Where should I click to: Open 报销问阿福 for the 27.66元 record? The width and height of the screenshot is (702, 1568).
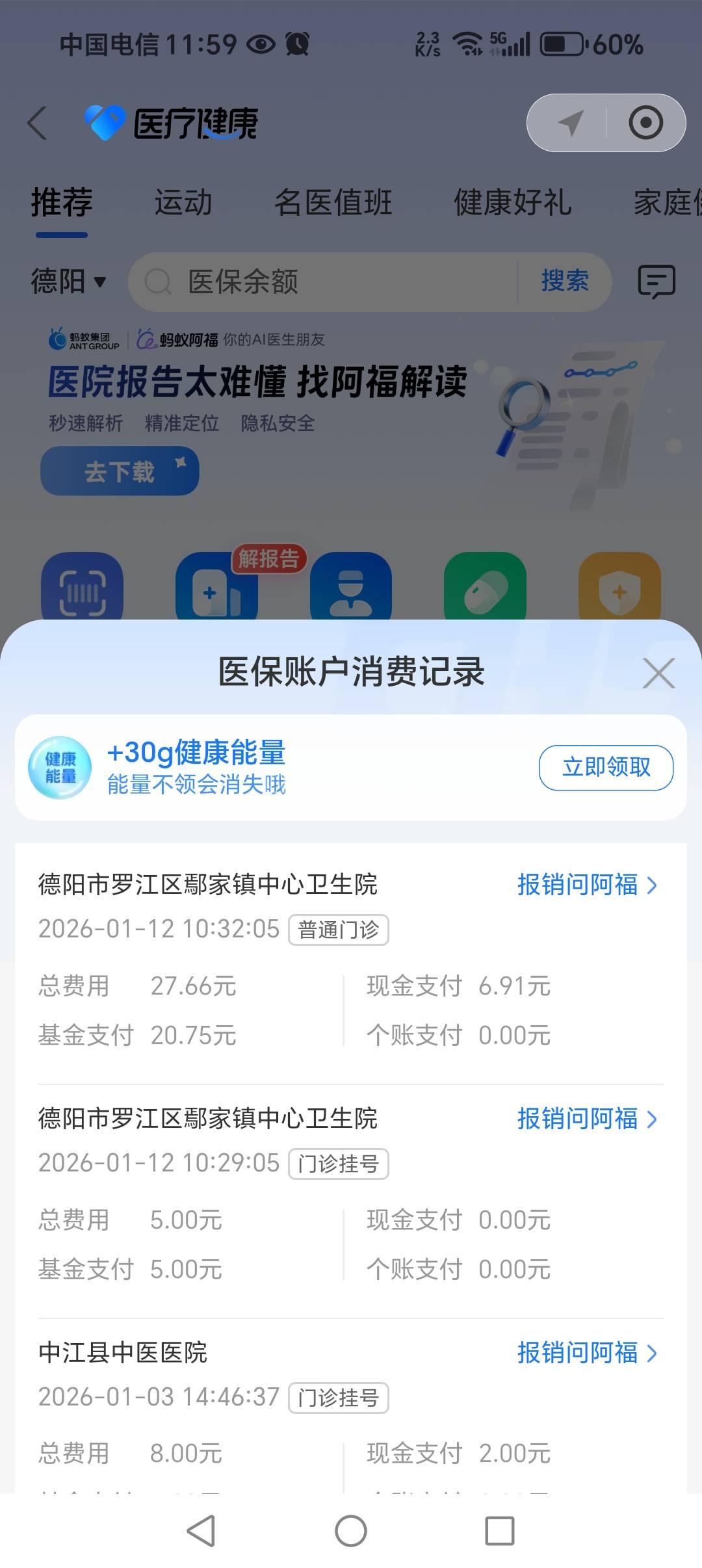tap(587, 885)
